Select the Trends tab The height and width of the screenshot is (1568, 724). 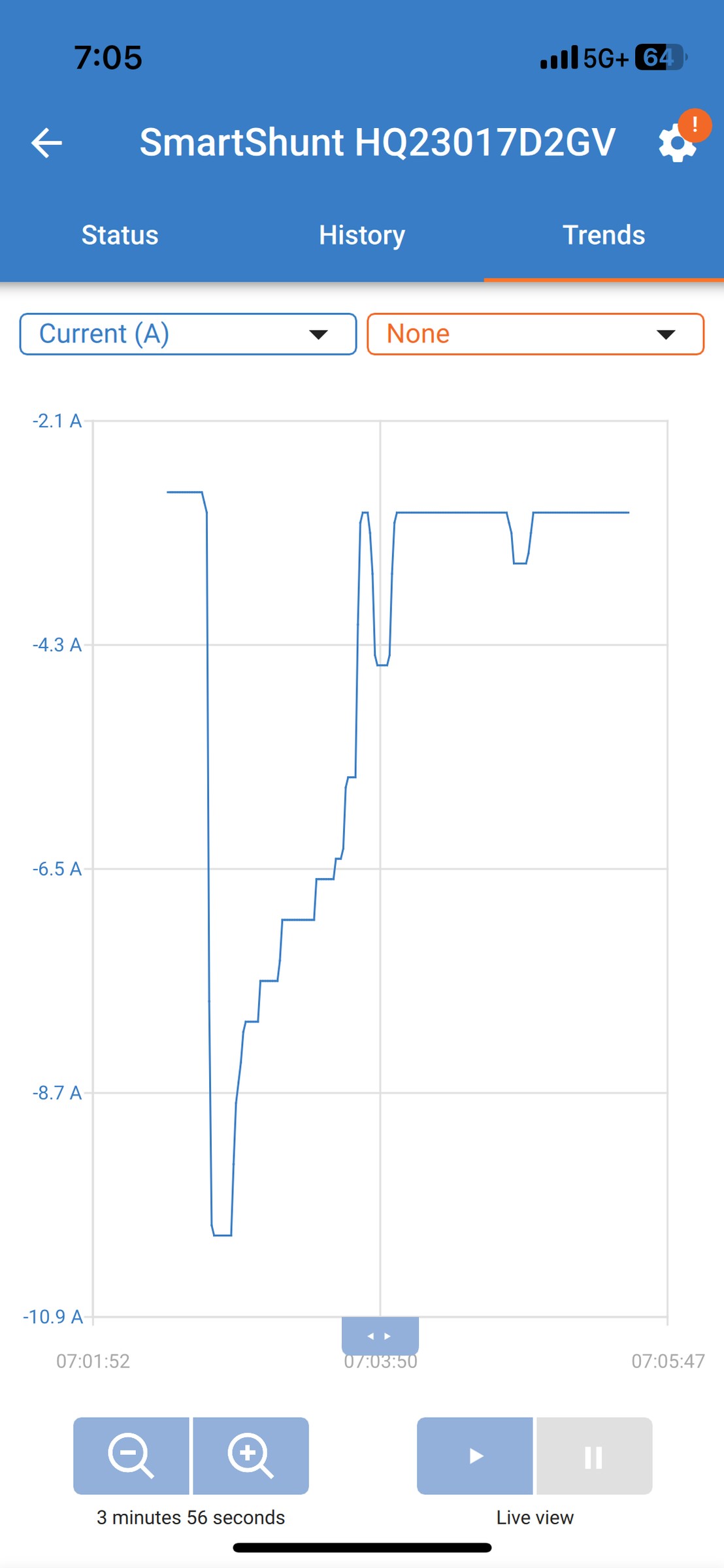[604, 235]
